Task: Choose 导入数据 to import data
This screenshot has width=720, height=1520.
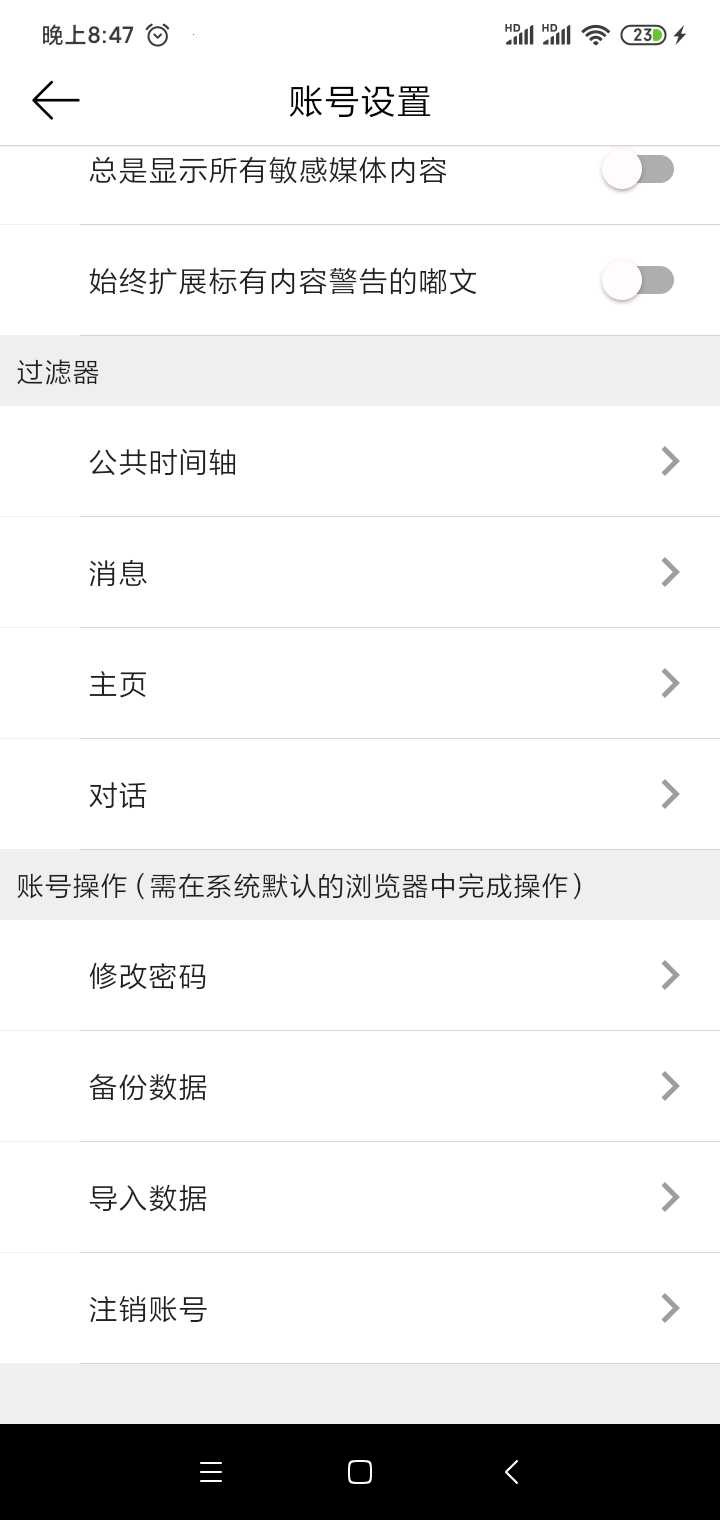Action: click(360, 1197)
